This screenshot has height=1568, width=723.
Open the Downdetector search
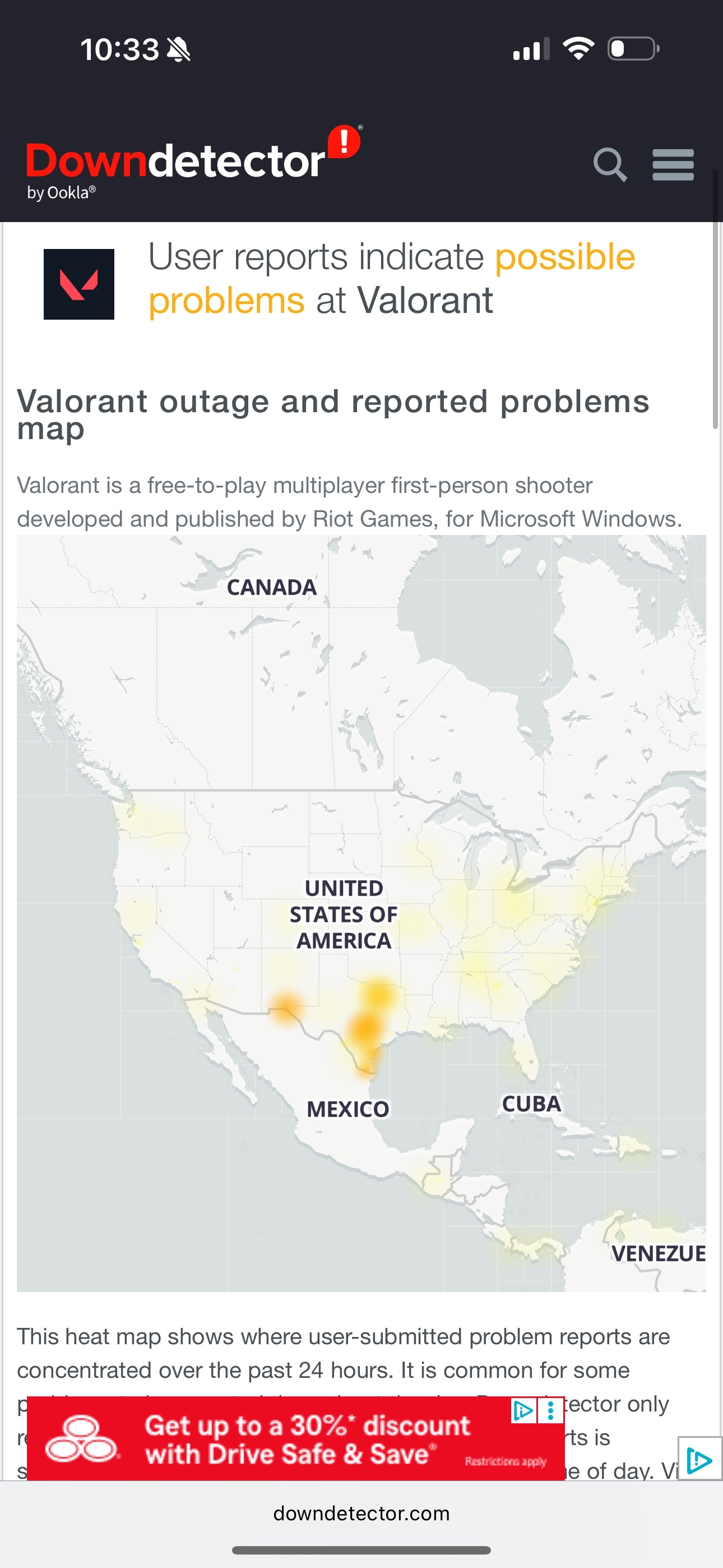tap(610, 164)
